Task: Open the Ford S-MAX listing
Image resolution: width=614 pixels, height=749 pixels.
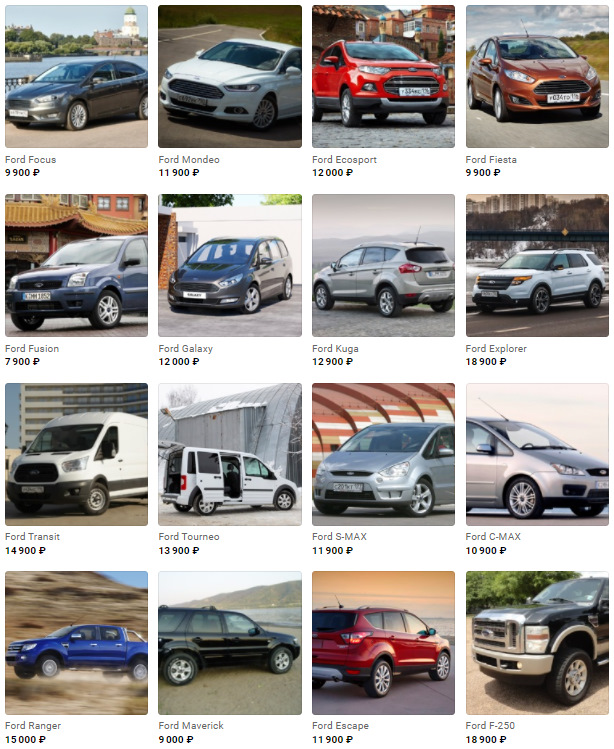Action: coord(383,454)
